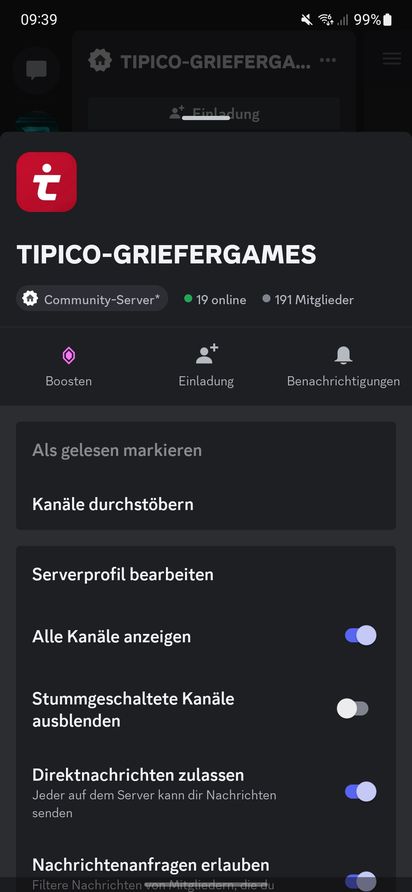412x892 pixels.
Task: Boost the TIPICO-GRIEFERGAMES server
Action: tap(68, 367)
